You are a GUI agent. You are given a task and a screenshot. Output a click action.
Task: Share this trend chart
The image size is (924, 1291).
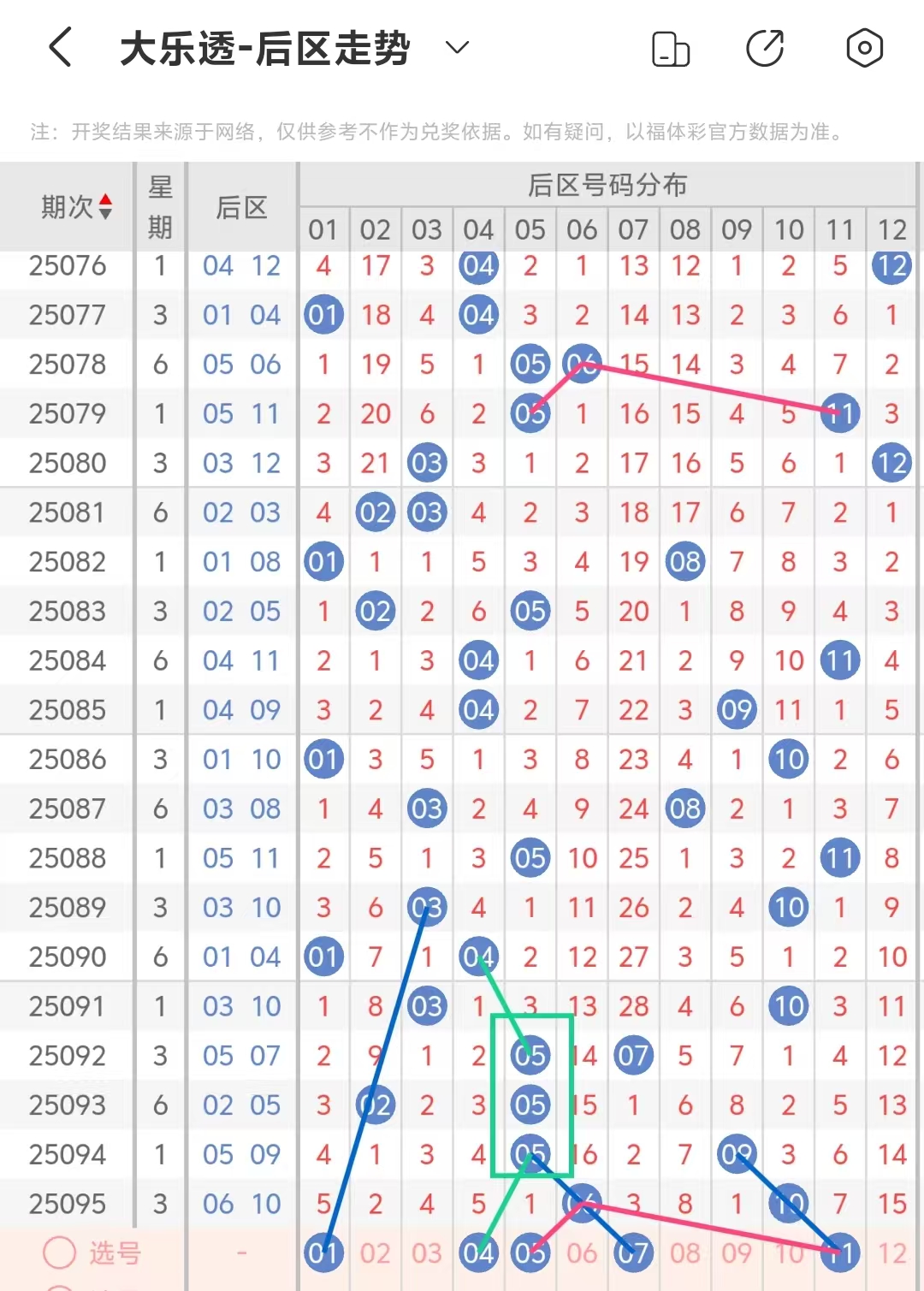click(765, 48)
